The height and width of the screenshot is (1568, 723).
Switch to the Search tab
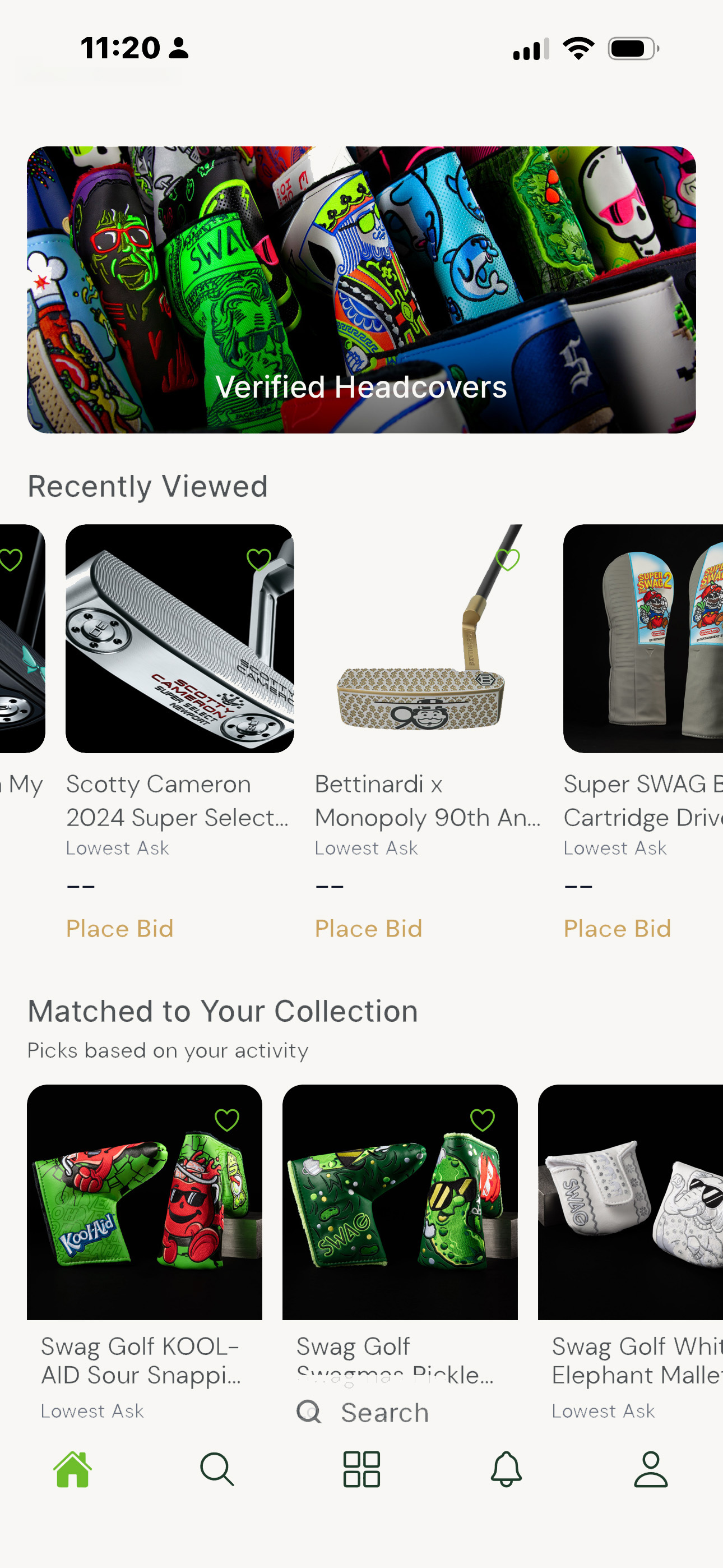click(x=217, y=1469)
